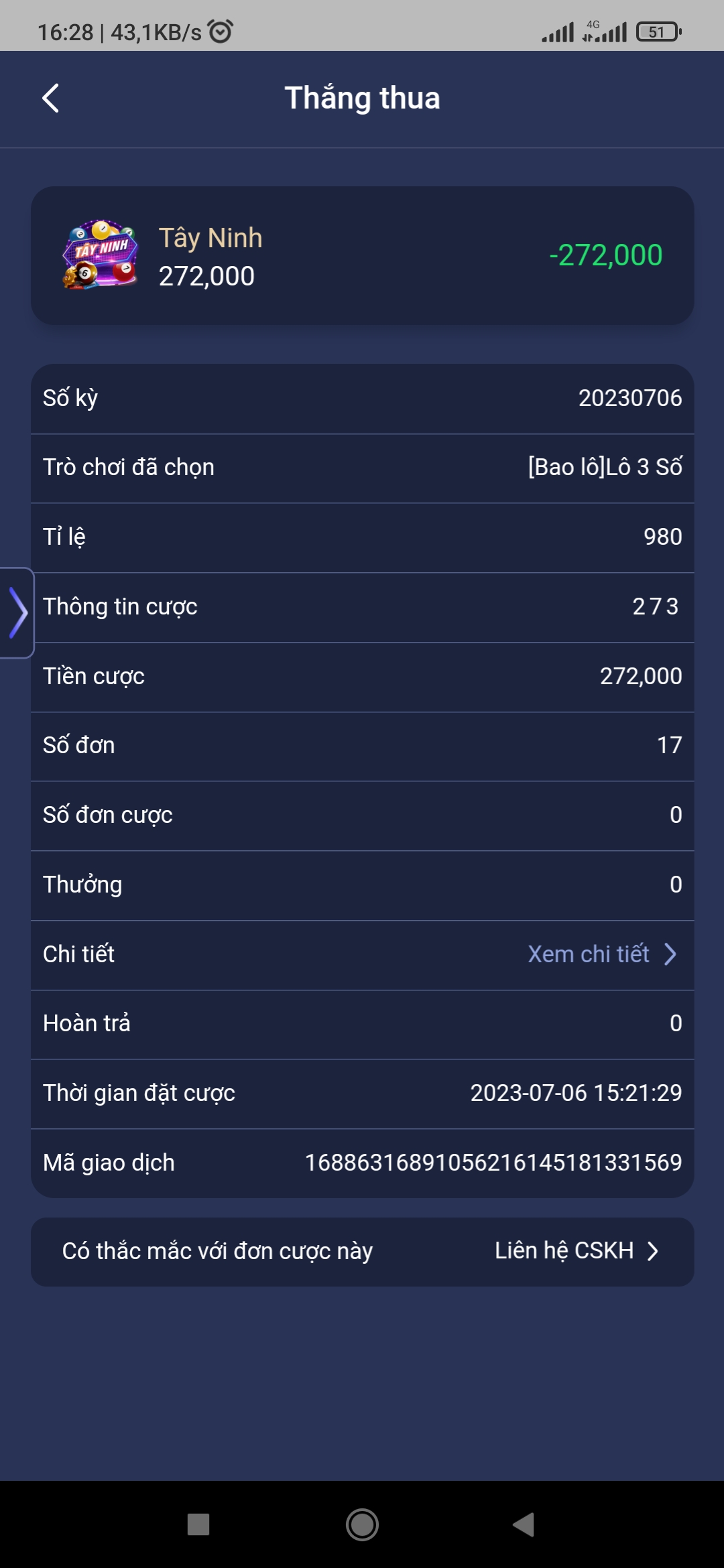Open recent apps from navigation bar
The image size is (724, 1568).
[198, 1524]
